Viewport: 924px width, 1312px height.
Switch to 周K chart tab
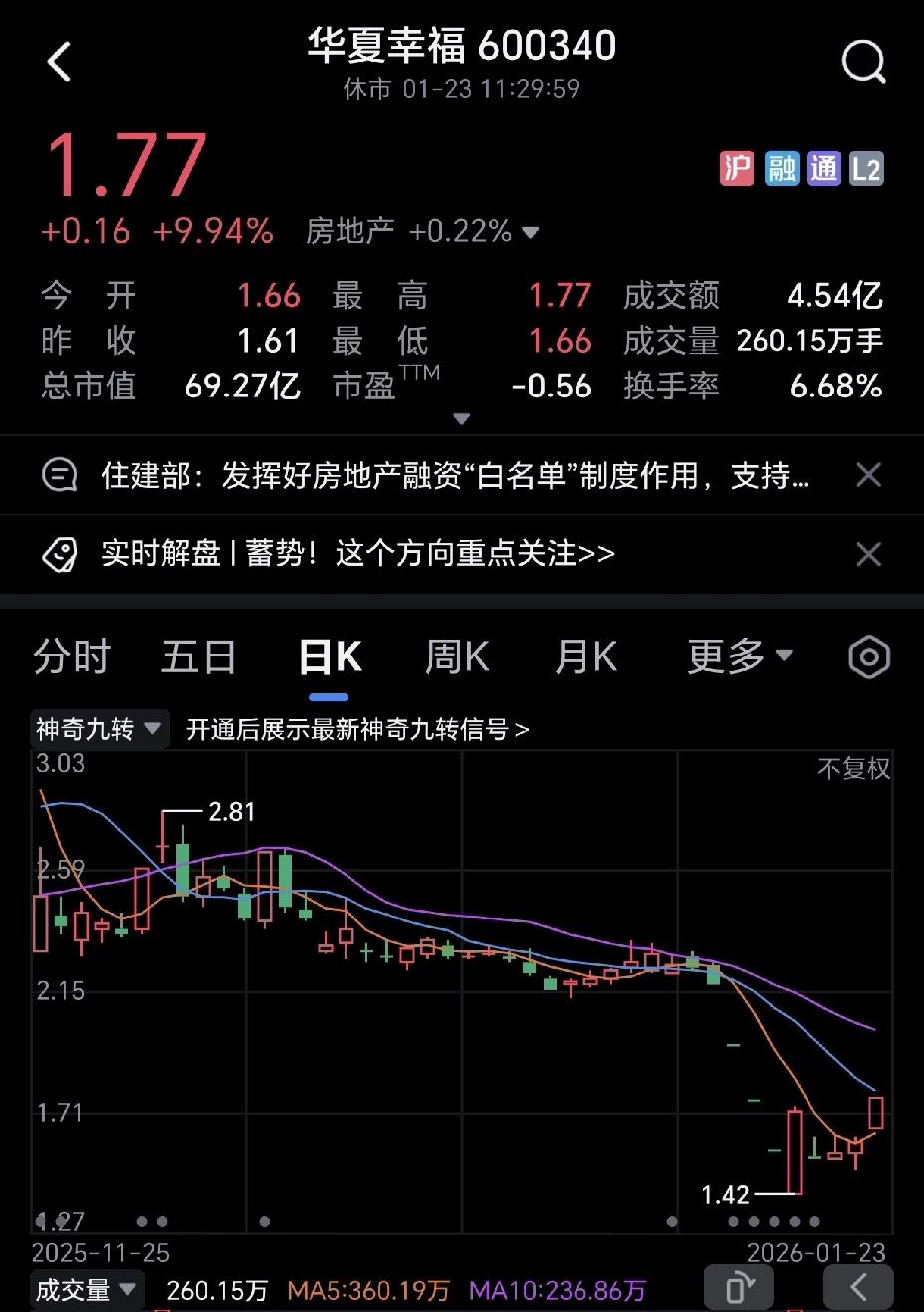tap(457, 657)
